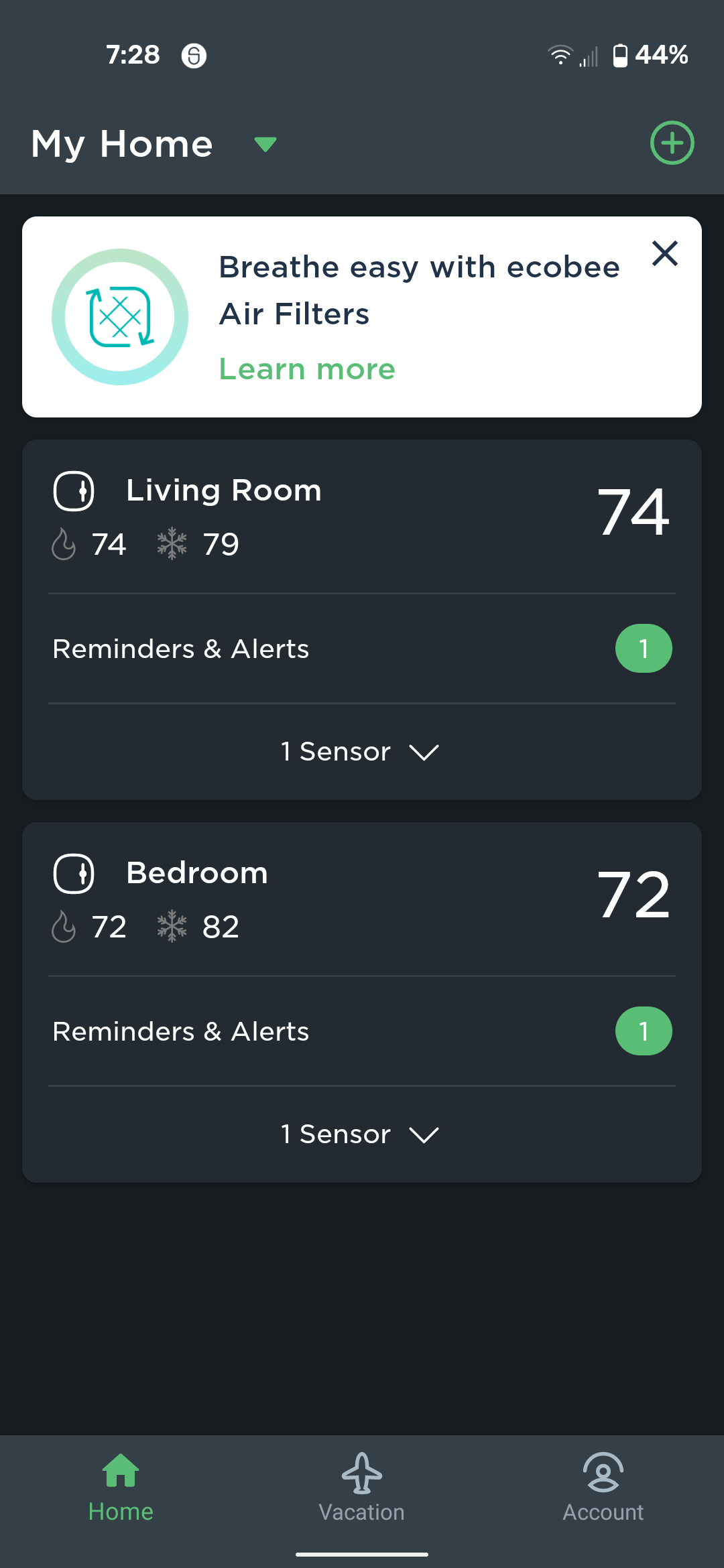The width and height of the screenshot is (724, 1568).
Task: Switch to the Vacation tab
Action: pos(362,1494)
